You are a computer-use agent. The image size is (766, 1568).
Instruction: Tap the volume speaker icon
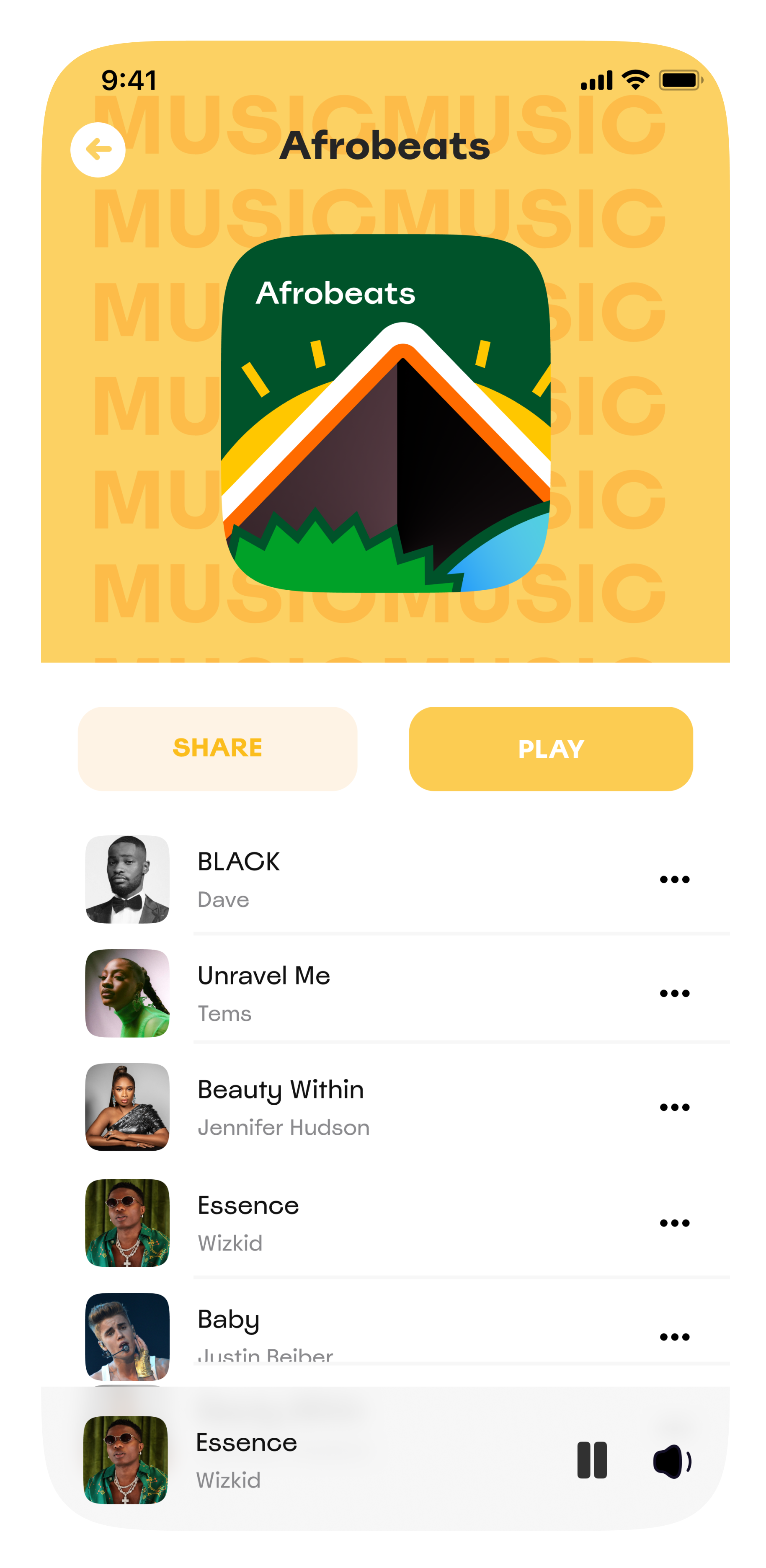click(x=671, y=1460)
